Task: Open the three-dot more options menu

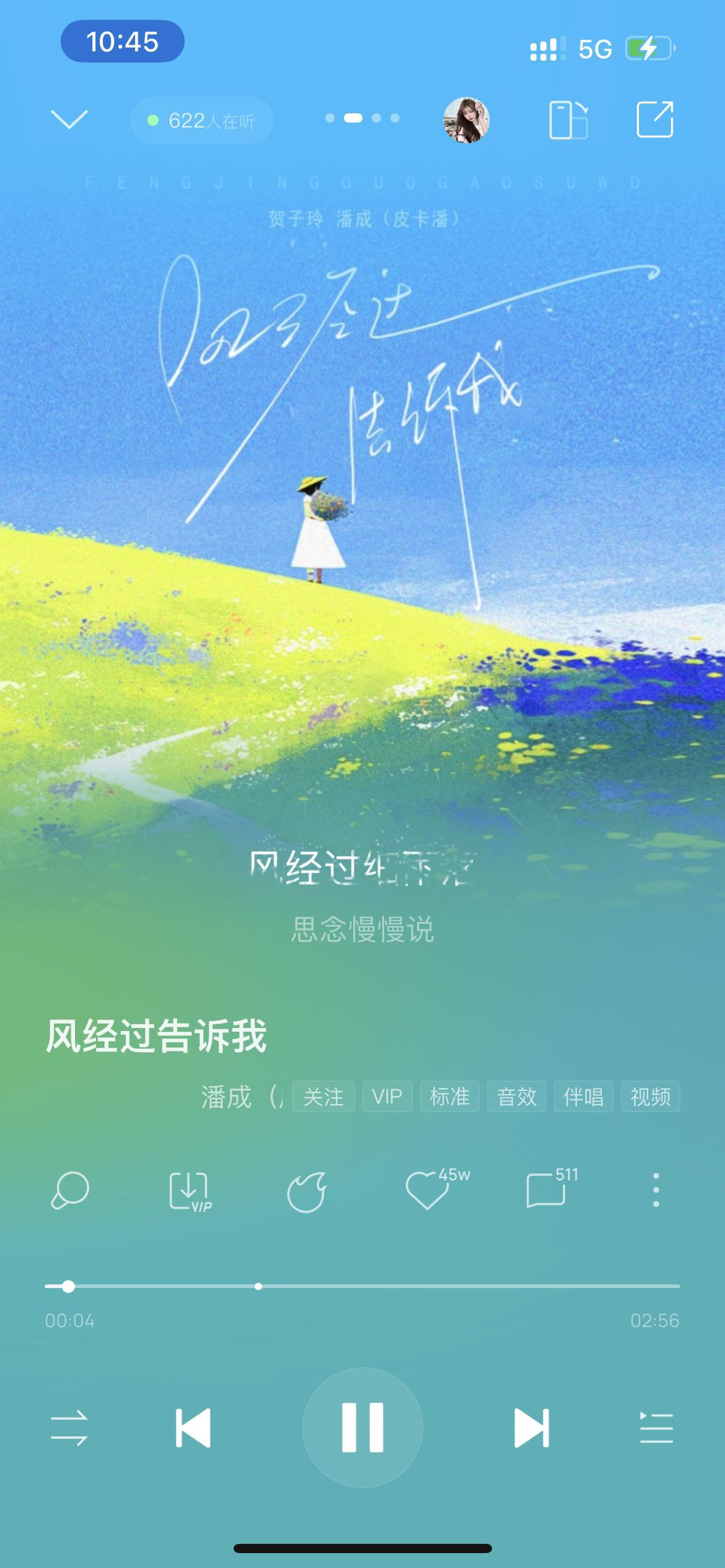Action: click(x=656, y=1190)
